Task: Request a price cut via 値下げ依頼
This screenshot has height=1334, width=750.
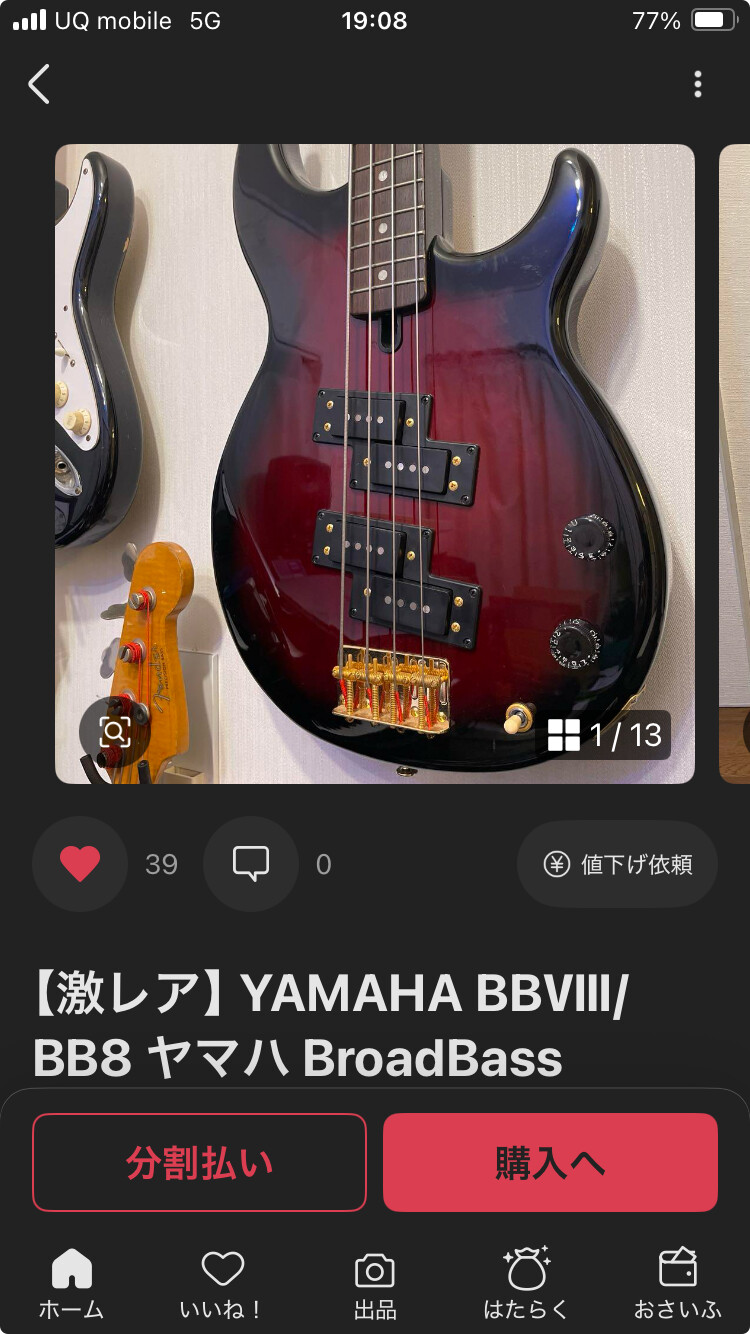Action: (x=618, y=864)
